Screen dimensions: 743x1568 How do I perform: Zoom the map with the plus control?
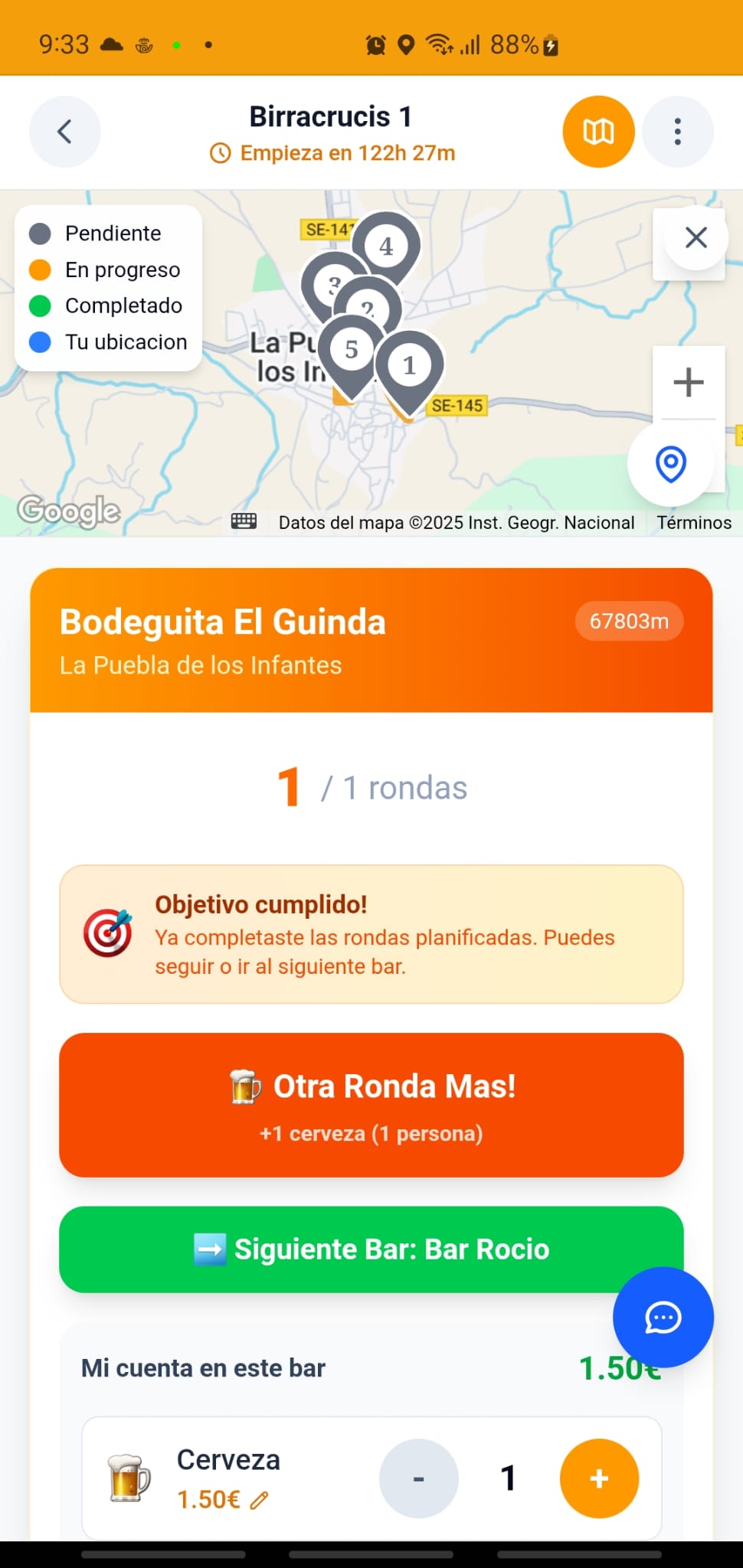tap(688, 381)
